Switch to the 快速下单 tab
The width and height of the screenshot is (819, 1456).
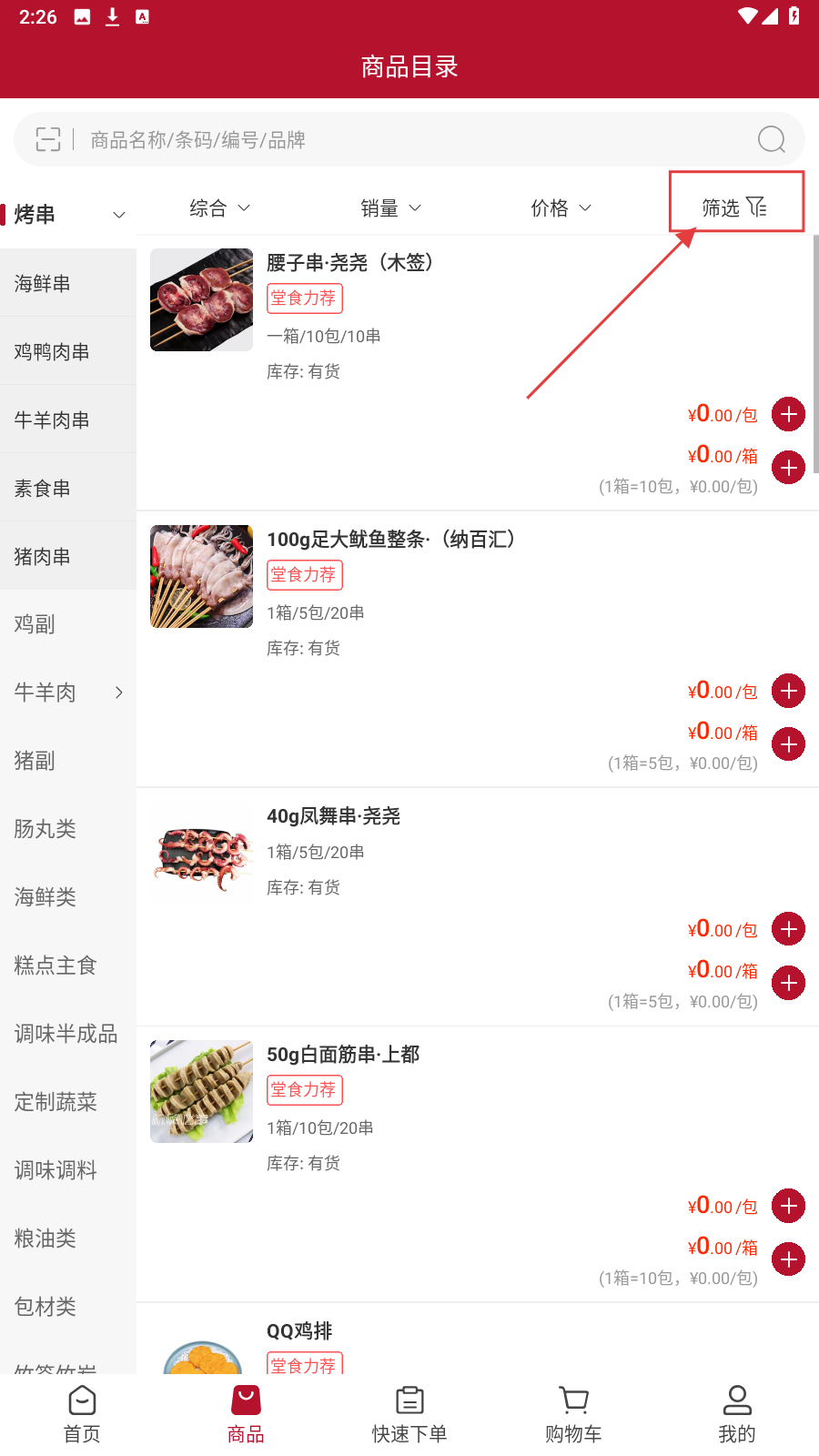pos(409,1414)
